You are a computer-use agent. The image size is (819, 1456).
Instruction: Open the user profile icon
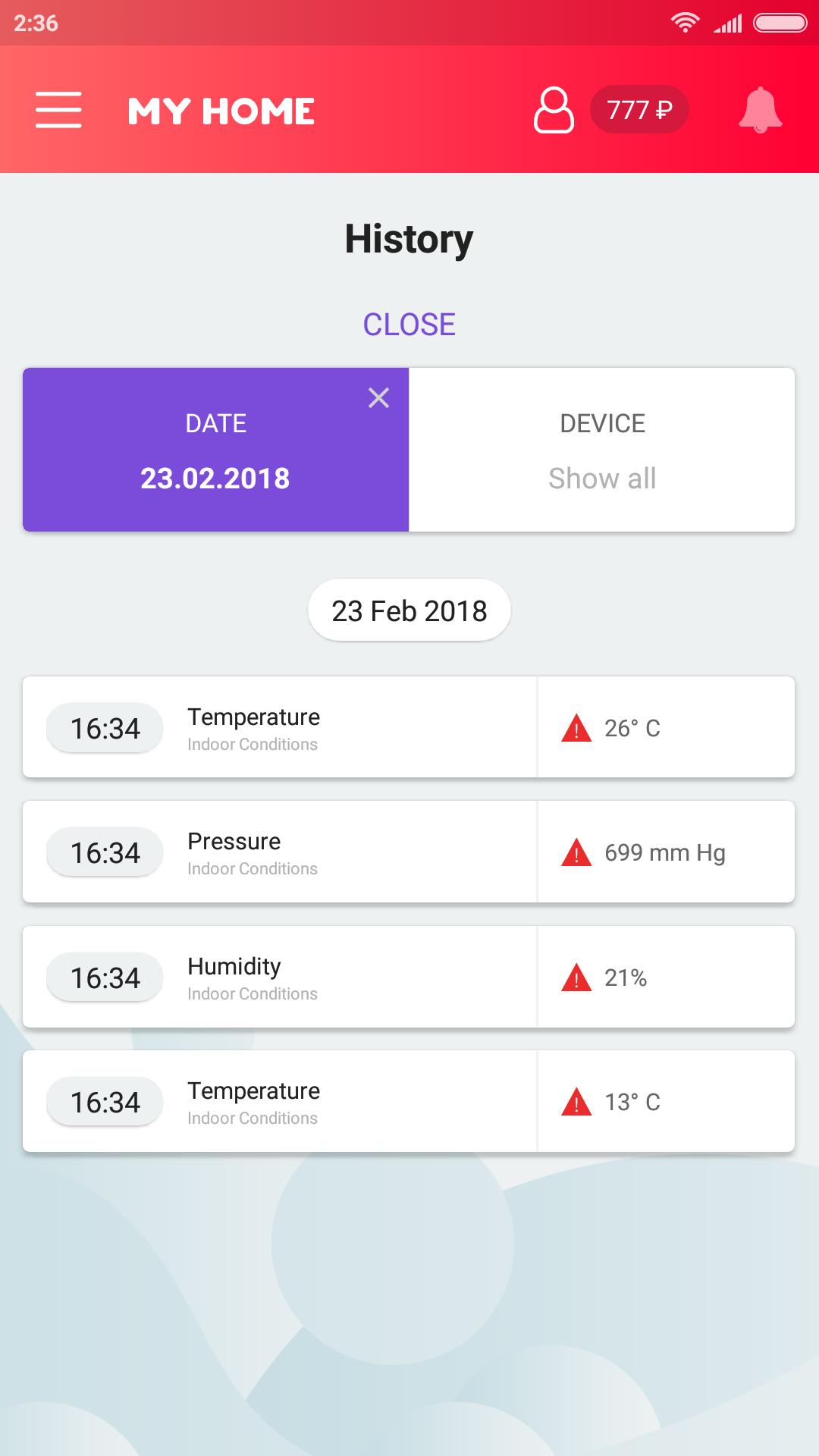554,111
